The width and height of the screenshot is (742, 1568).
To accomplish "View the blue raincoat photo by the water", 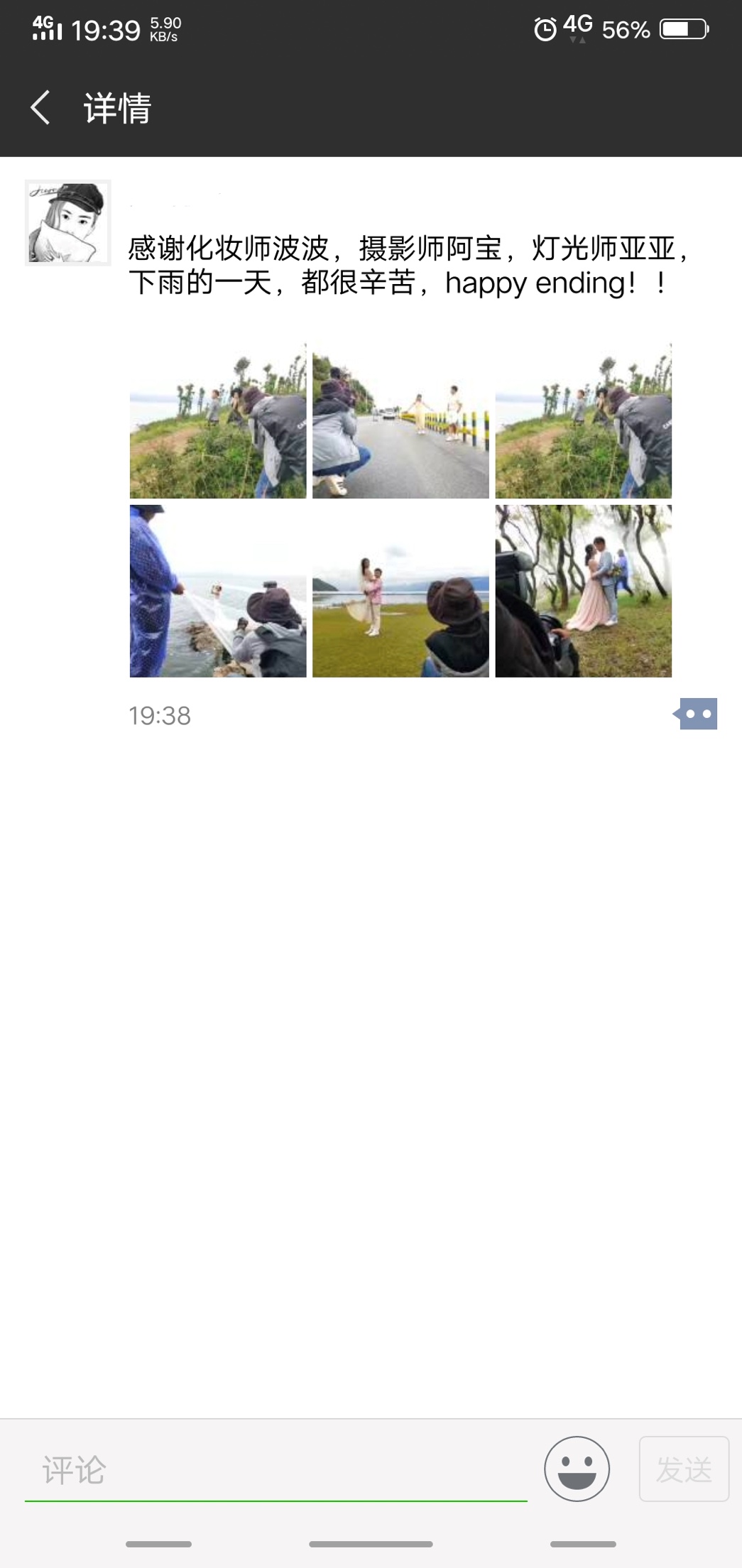I will pyautogui.click(x=218, y=591).
